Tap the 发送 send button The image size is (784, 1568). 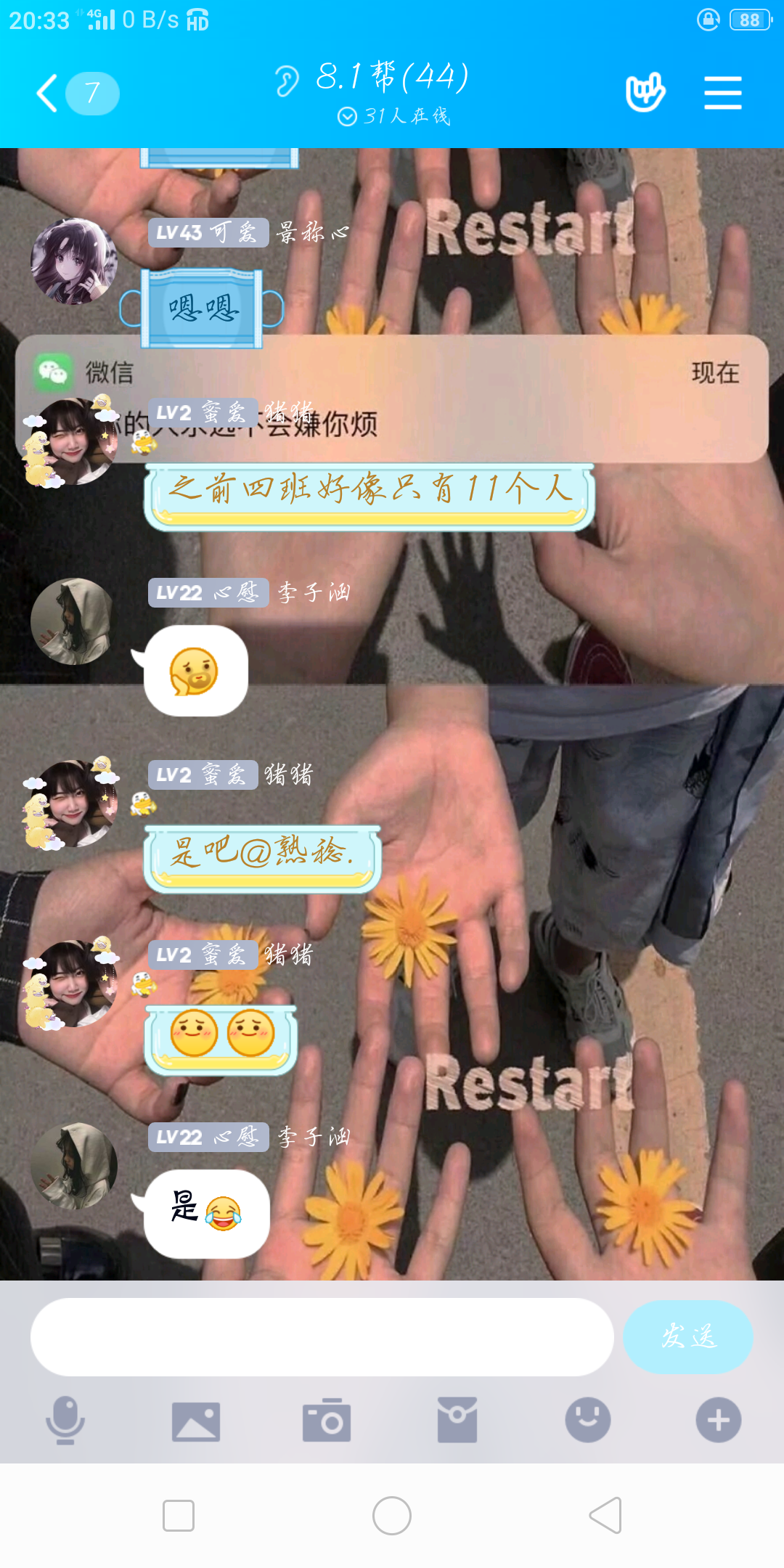tap(687, 1336)
